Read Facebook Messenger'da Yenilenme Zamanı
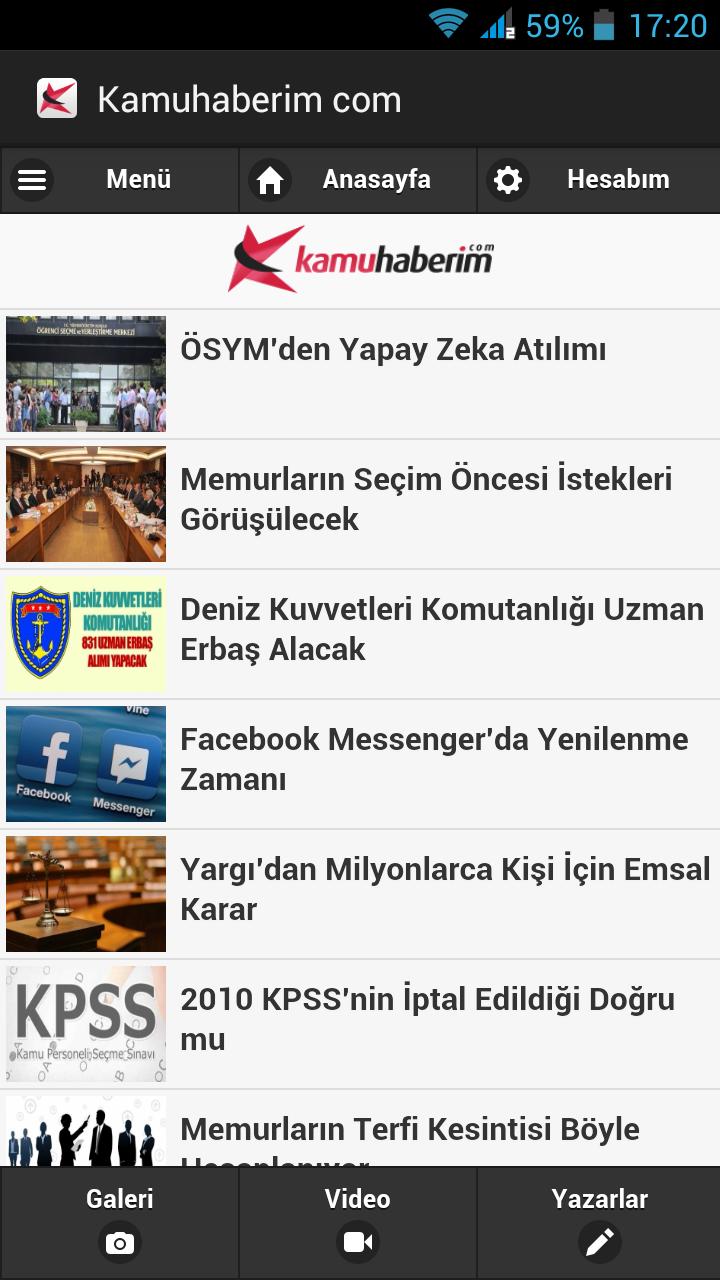 pyautogui.click(x=434, y=759)
